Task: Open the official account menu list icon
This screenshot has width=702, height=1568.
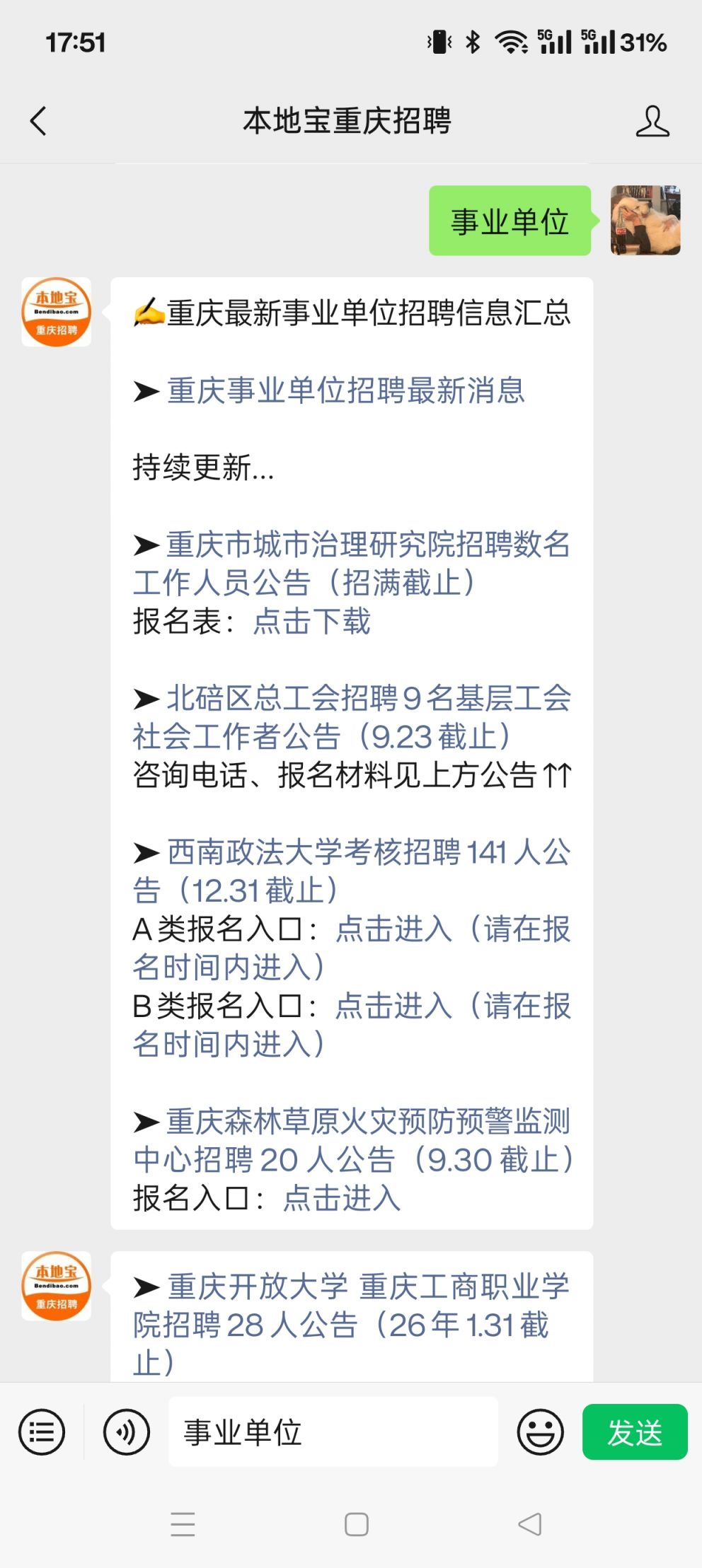Action: coord(42,1432)
